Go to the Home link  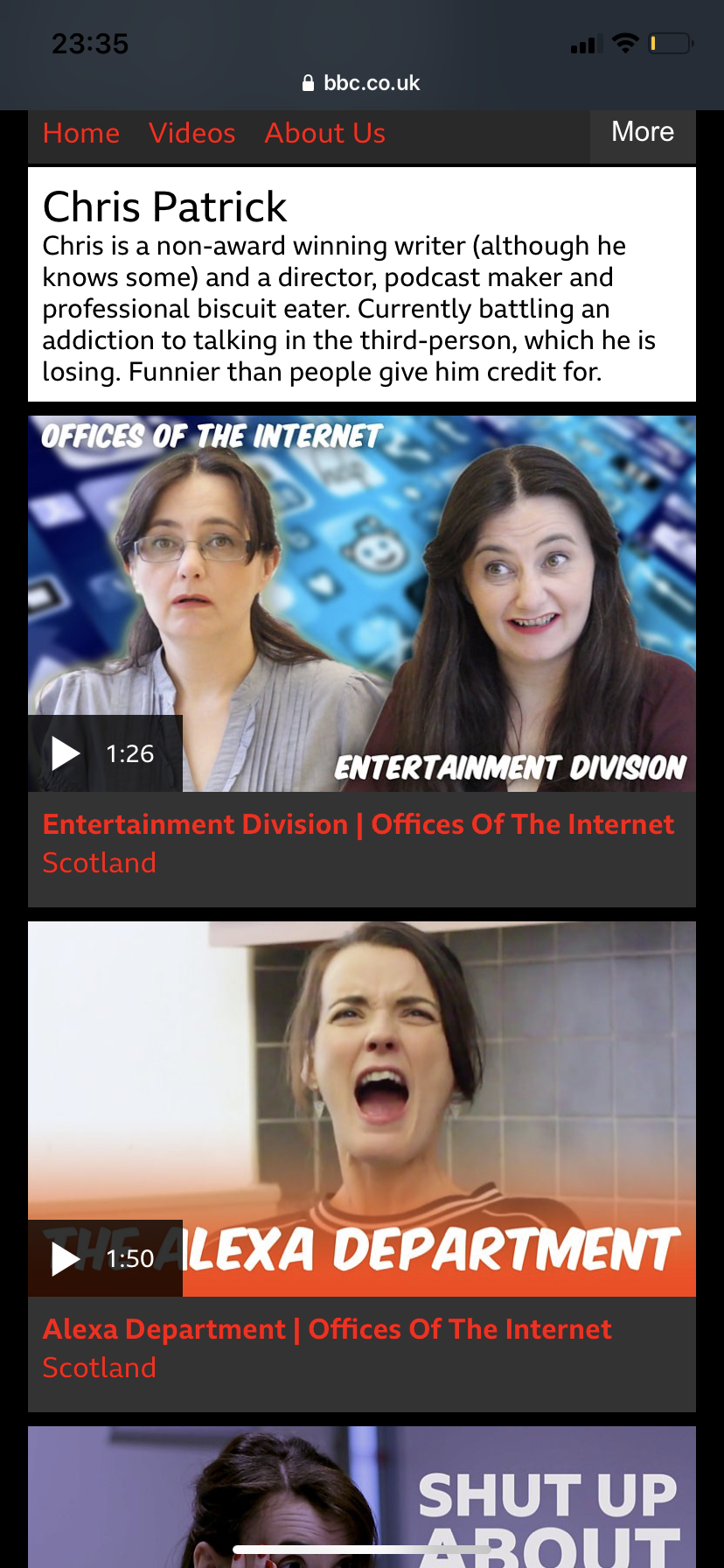[81, 133]
